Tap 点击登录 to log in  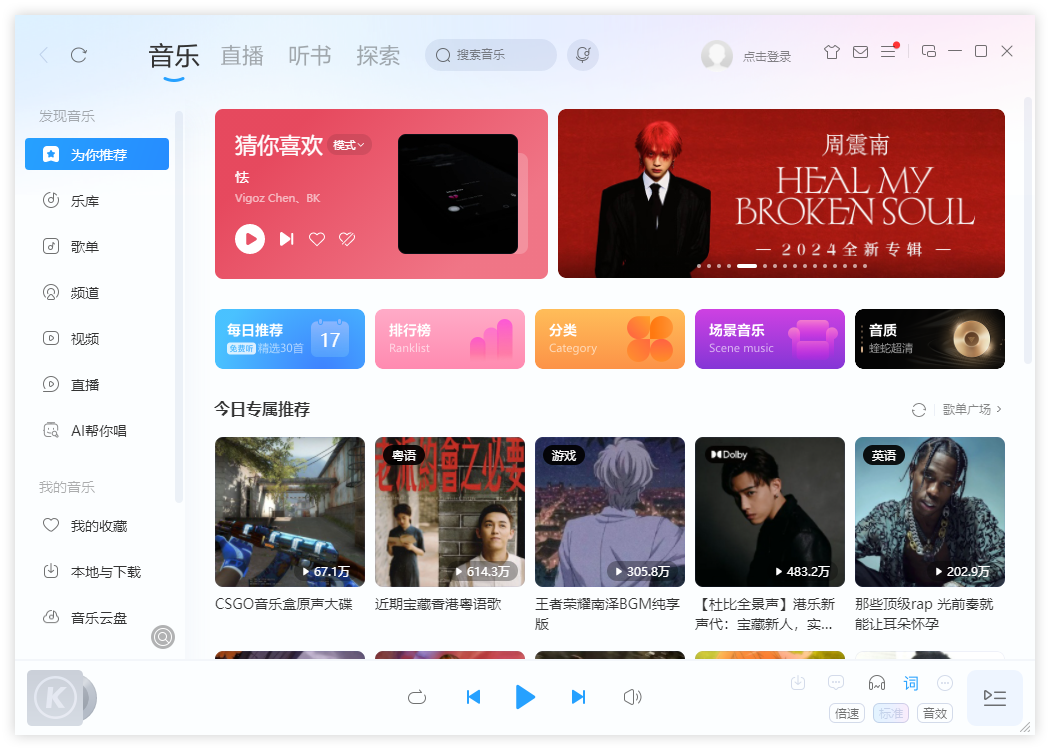766,57
